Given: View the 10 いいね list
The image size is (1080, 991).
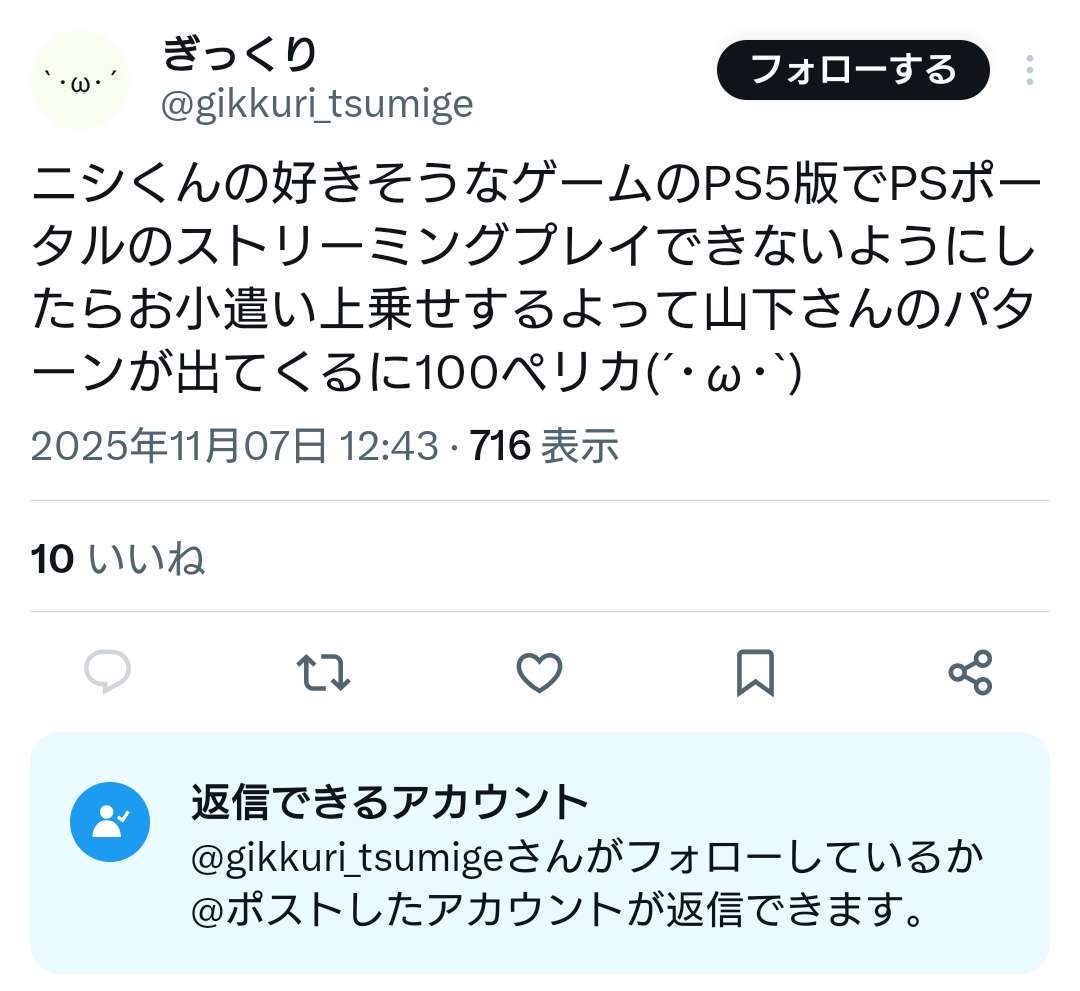Looking at the screenshot, I should click(118, 560).
